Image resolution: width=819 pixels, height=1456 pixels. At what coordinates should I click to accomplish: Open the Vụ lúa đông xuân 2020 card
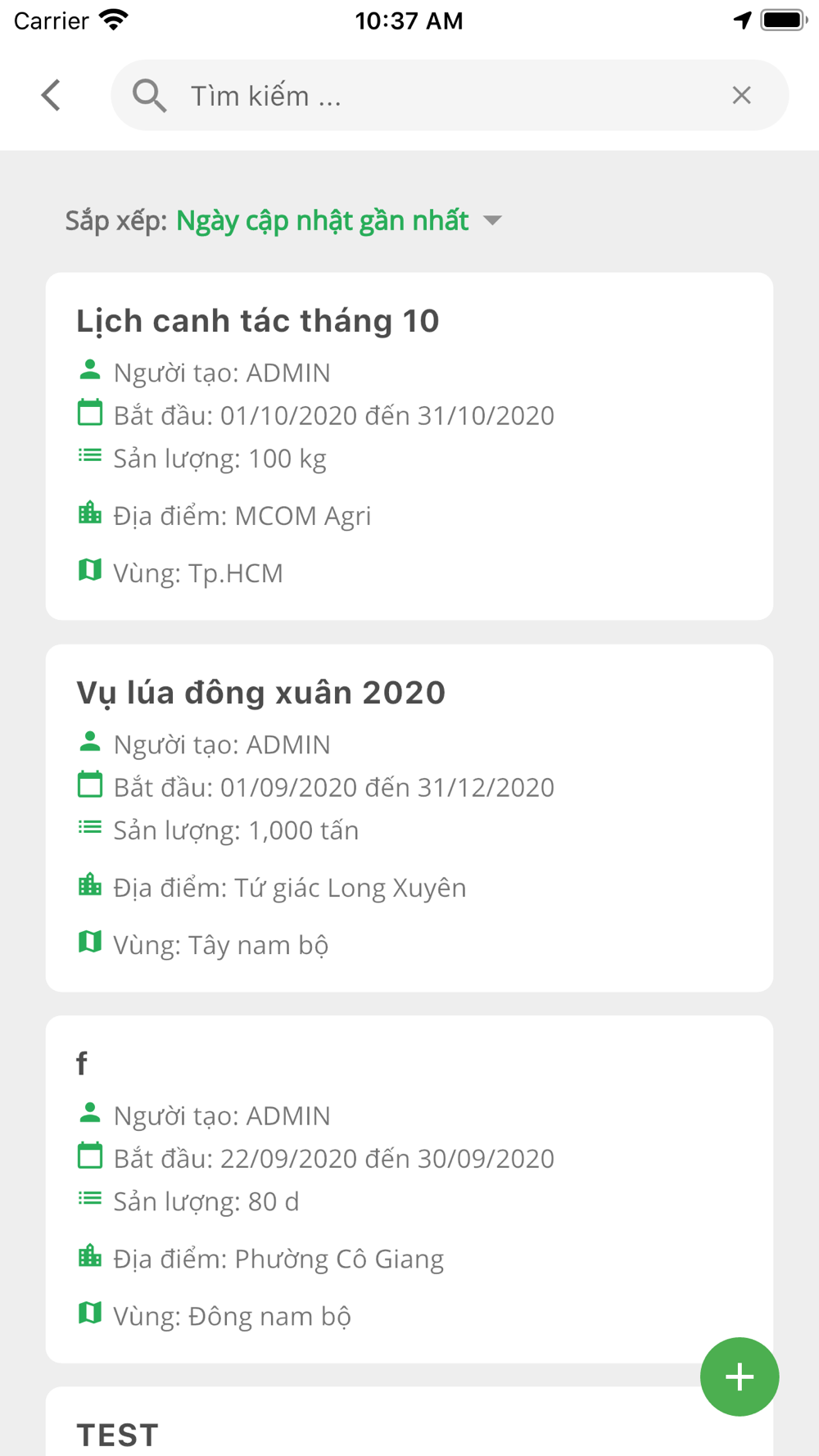[409, 818]
